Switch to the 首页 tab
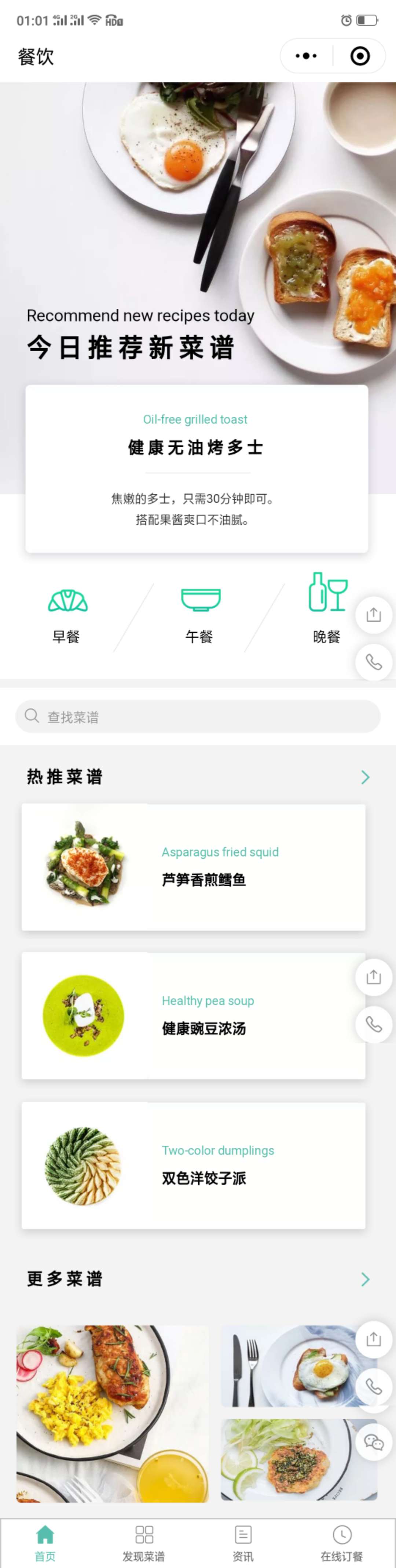396x1568 pixels. coord(45,1543)
